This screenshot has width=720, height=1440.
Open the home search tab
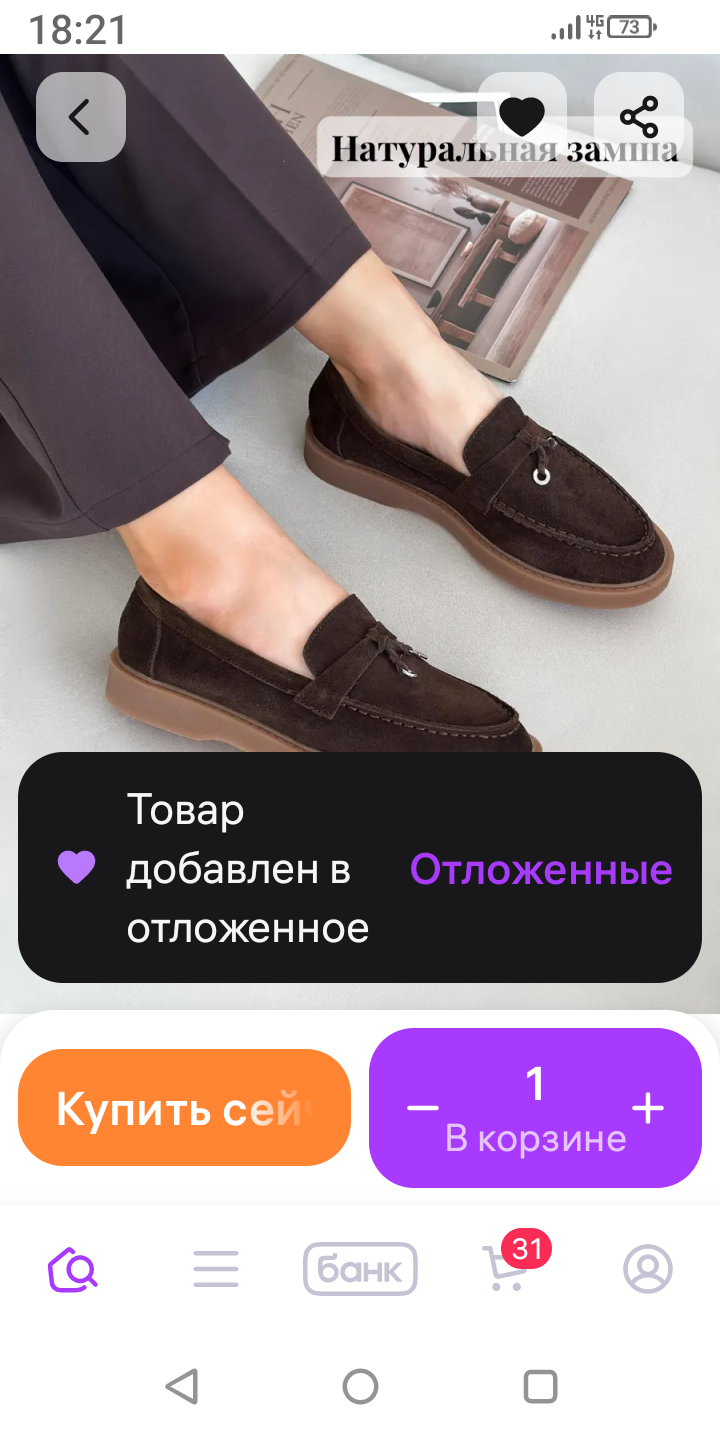[73, 1270]
